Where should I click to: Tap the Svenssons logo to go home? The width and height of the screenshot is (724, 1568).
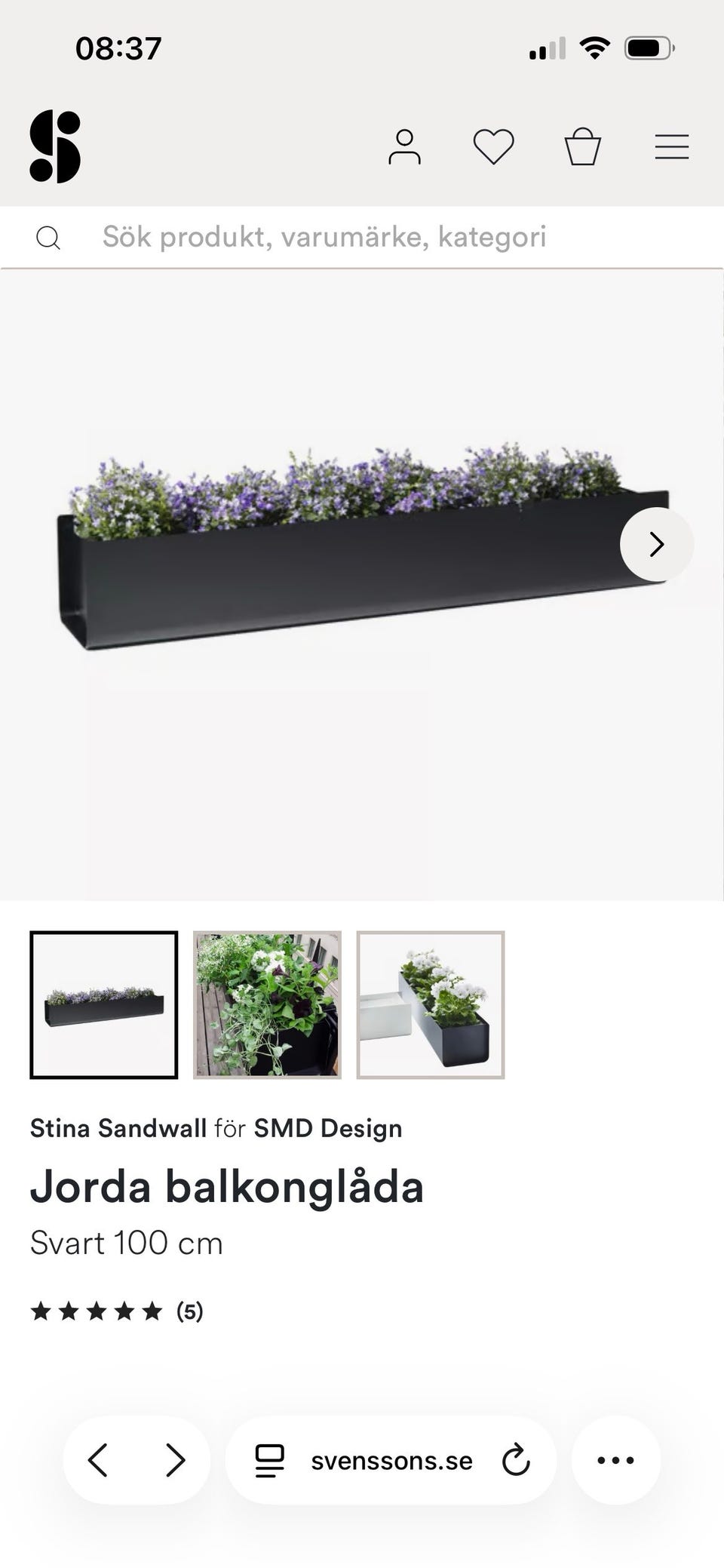pos(55,146)
